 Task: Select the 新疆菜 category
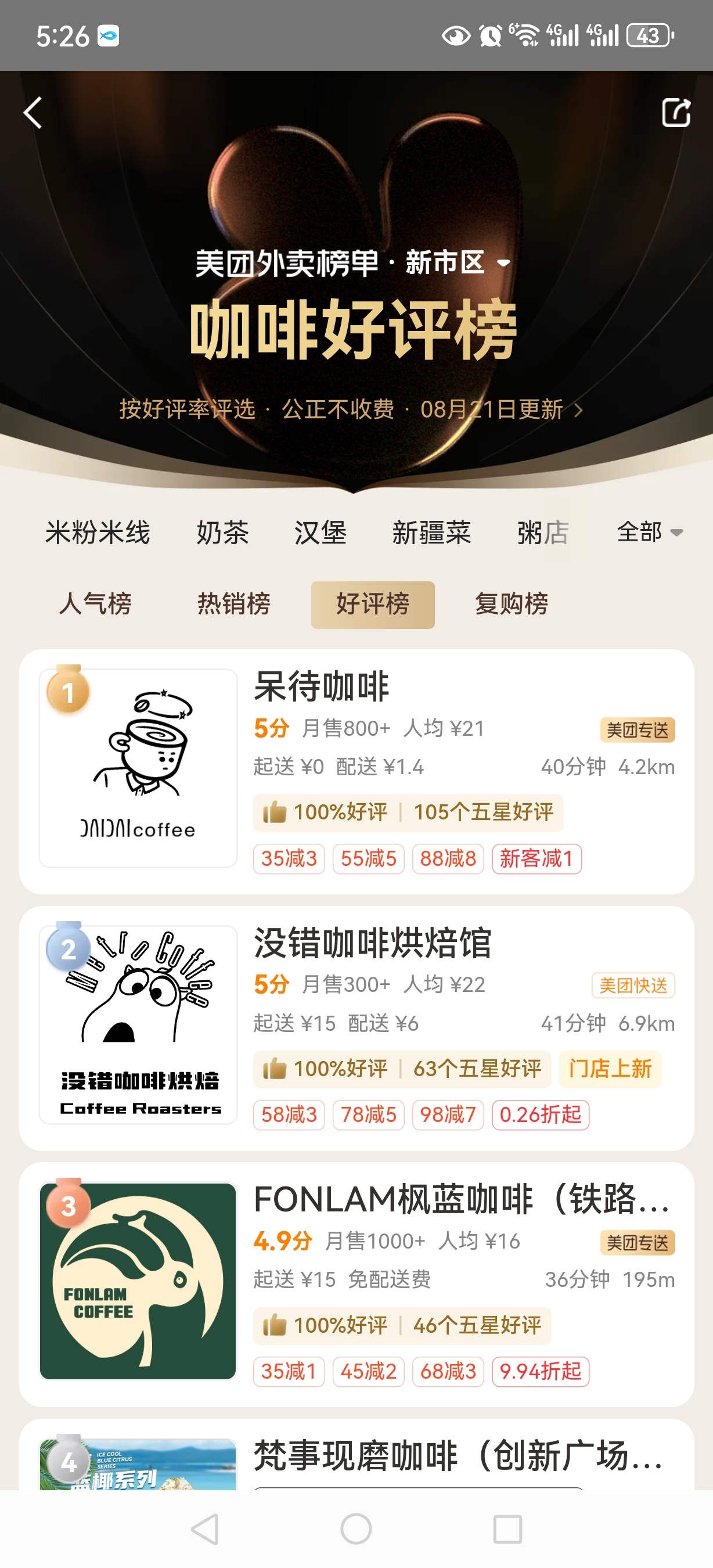431,533
